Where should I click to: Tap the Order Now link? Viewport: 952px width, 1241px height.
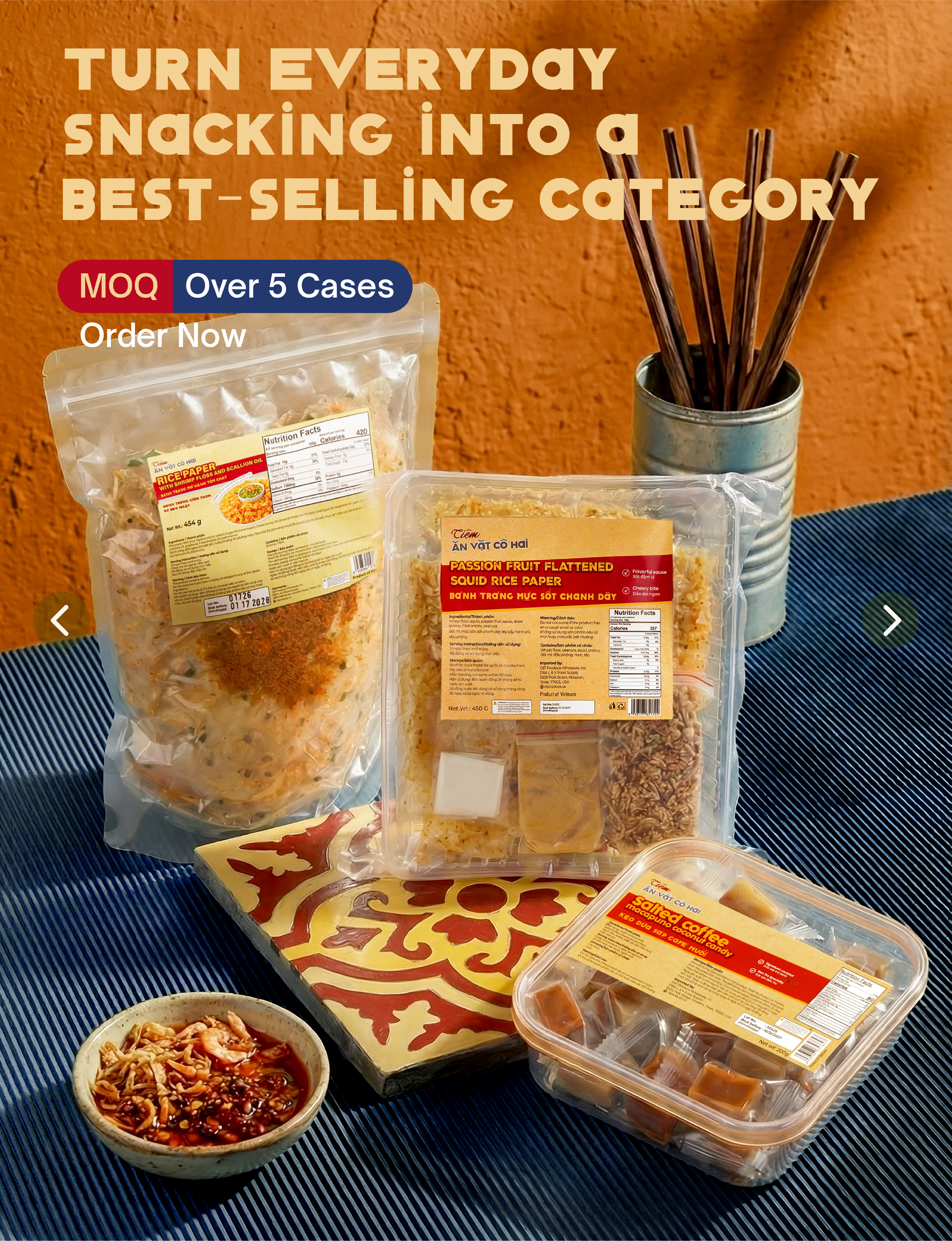pyautogui.click(x=163, y=336)
